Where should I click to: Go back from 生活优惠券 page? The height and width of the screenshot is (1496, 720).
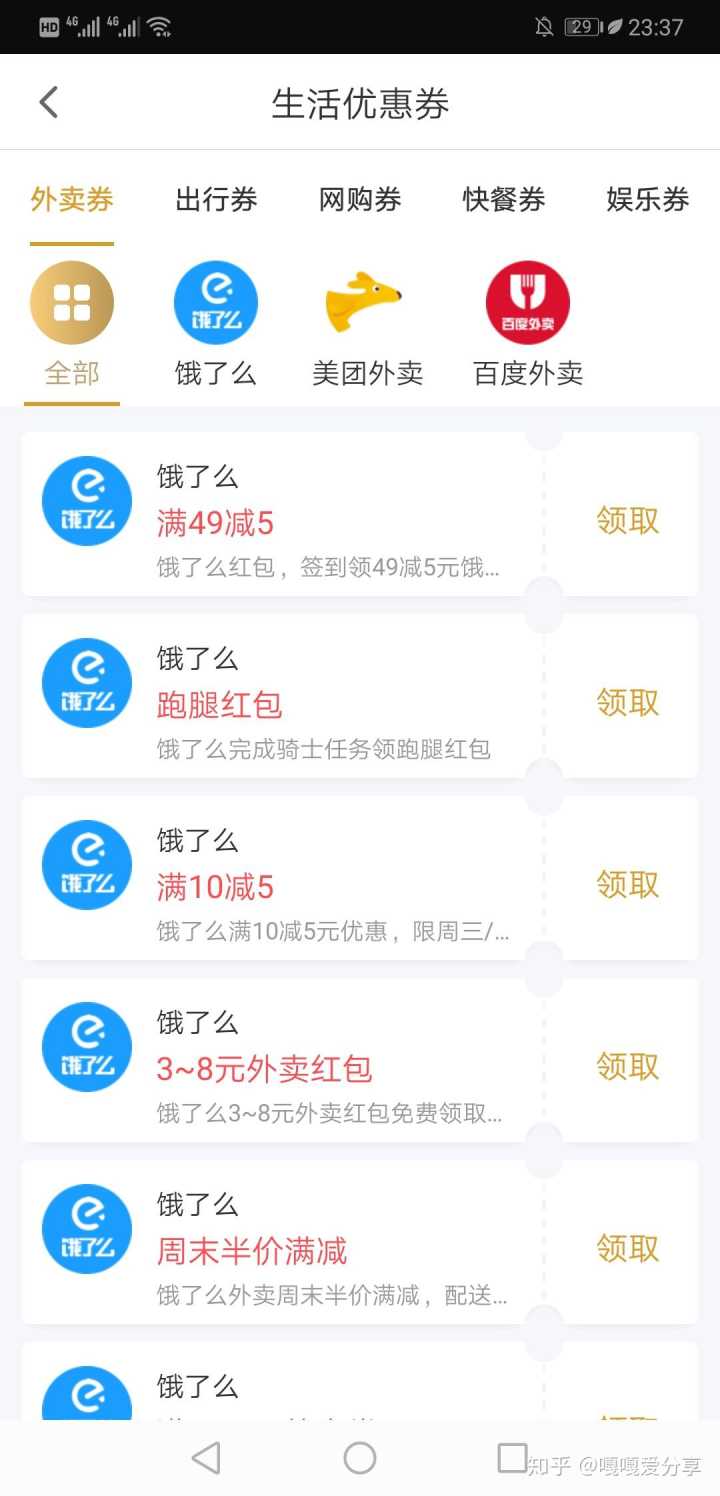(x=48, y=102)
